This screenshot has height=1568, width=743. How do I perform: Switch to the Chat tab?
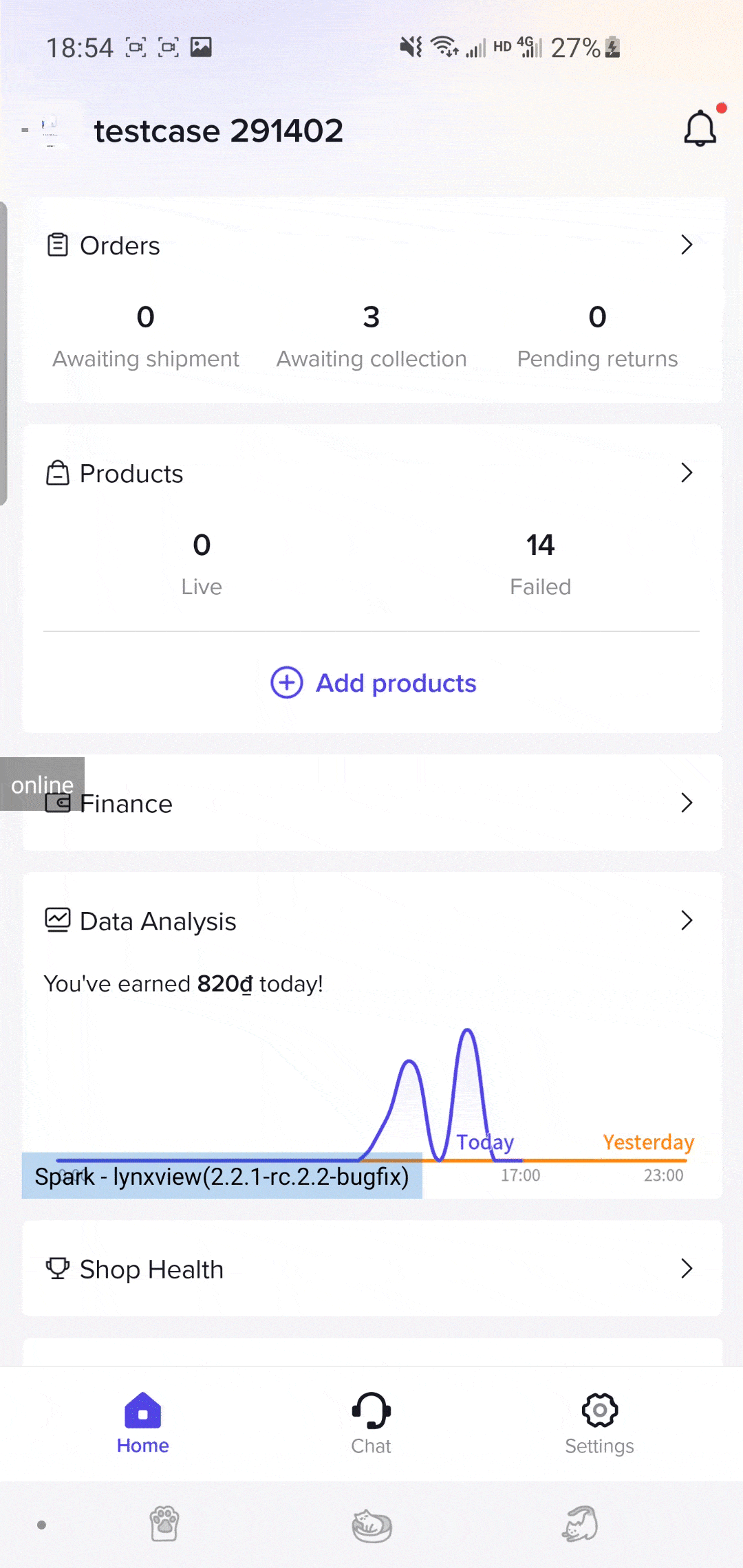(x=371, y=1424)
